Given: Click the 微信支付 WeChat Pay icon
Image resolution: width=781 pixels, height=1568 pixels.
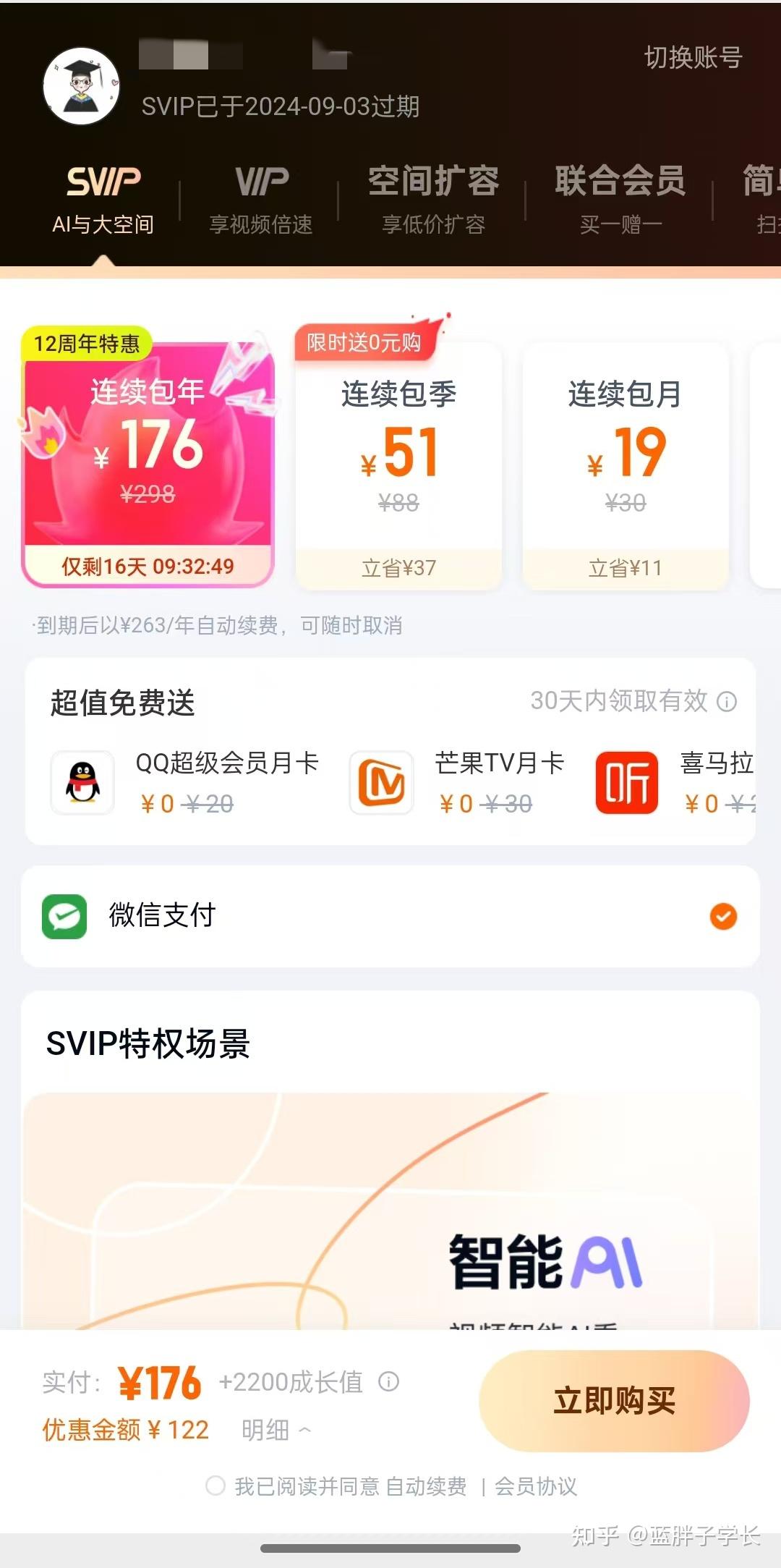Looking at the screenshot, I should click(66, 915).
